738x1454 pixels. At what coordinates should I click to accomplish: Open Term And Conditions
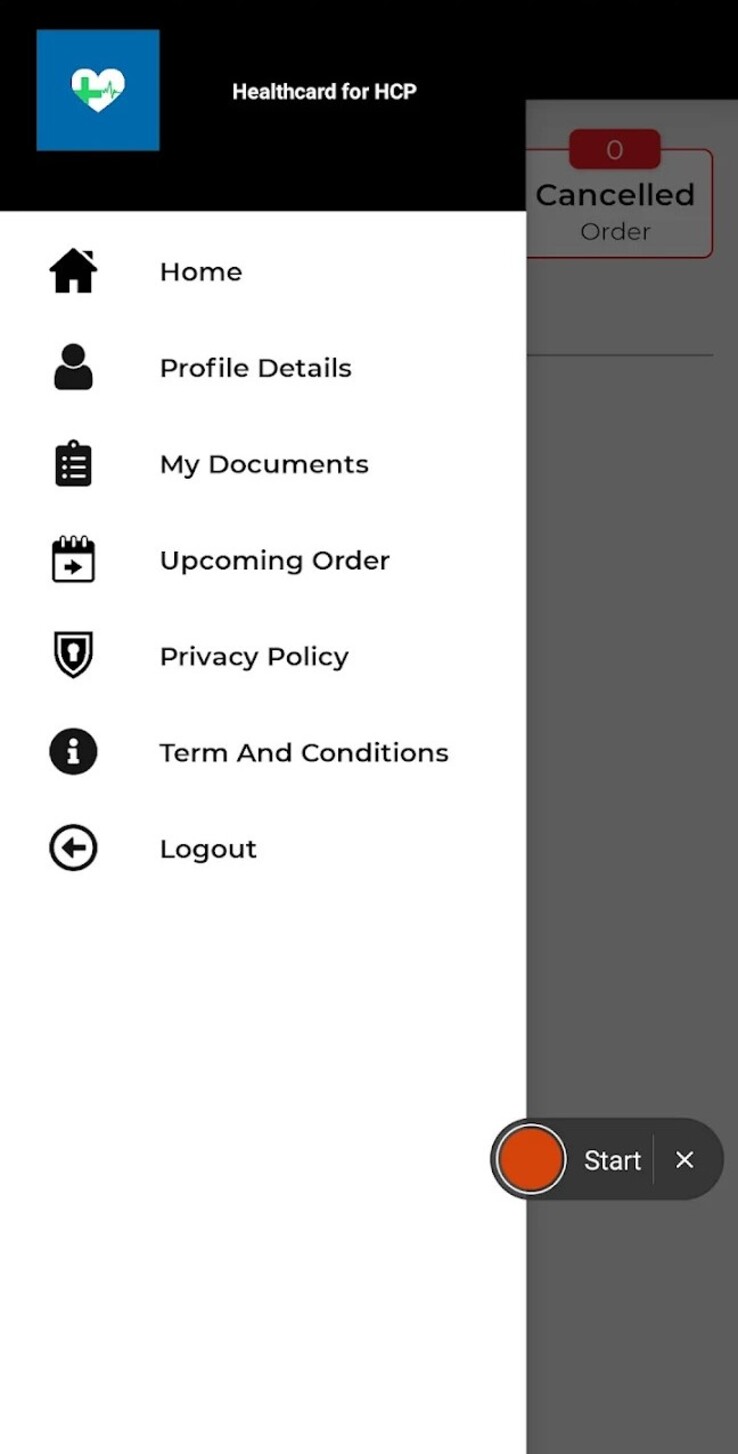tap(304, 752)
